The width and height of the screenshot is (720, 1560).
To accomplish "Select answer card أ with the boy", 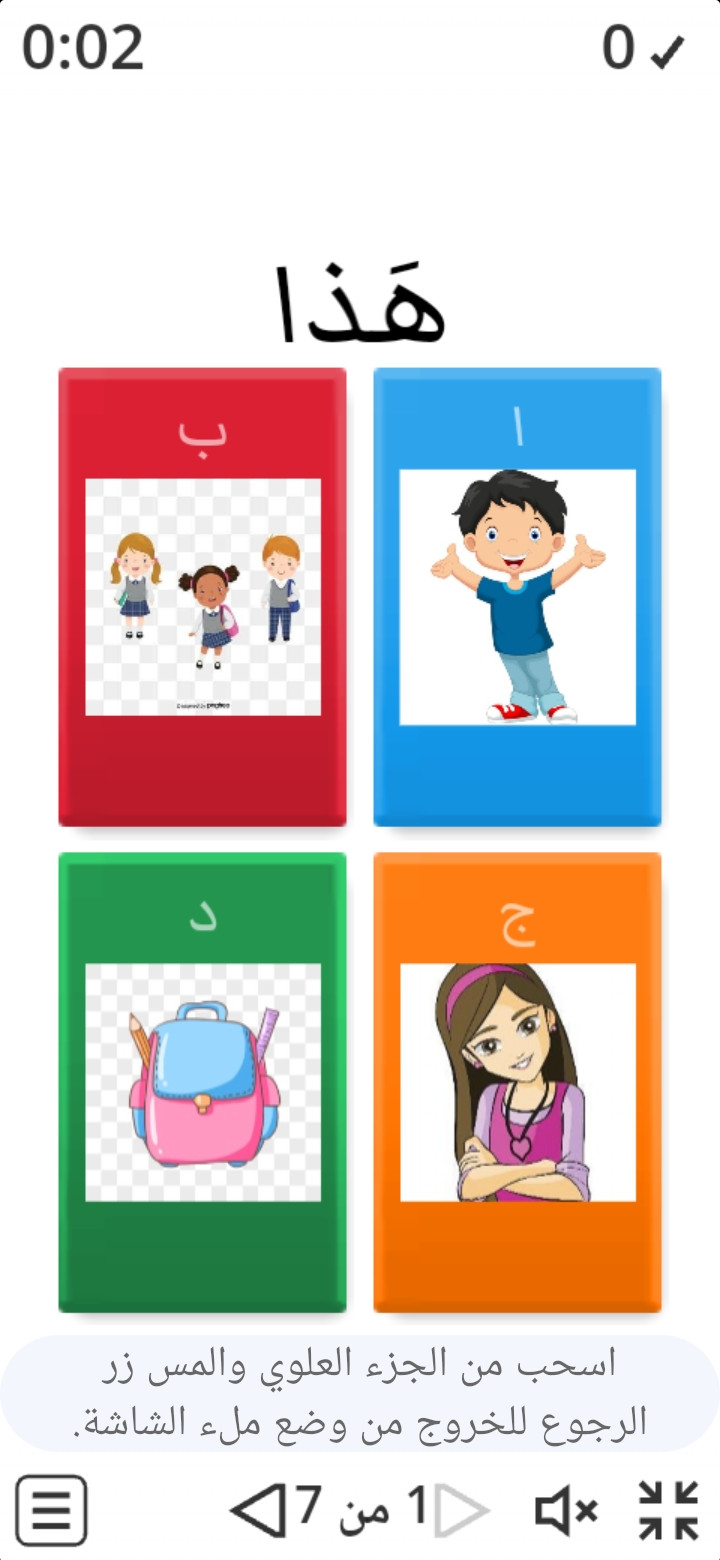I will pos(517,597).
